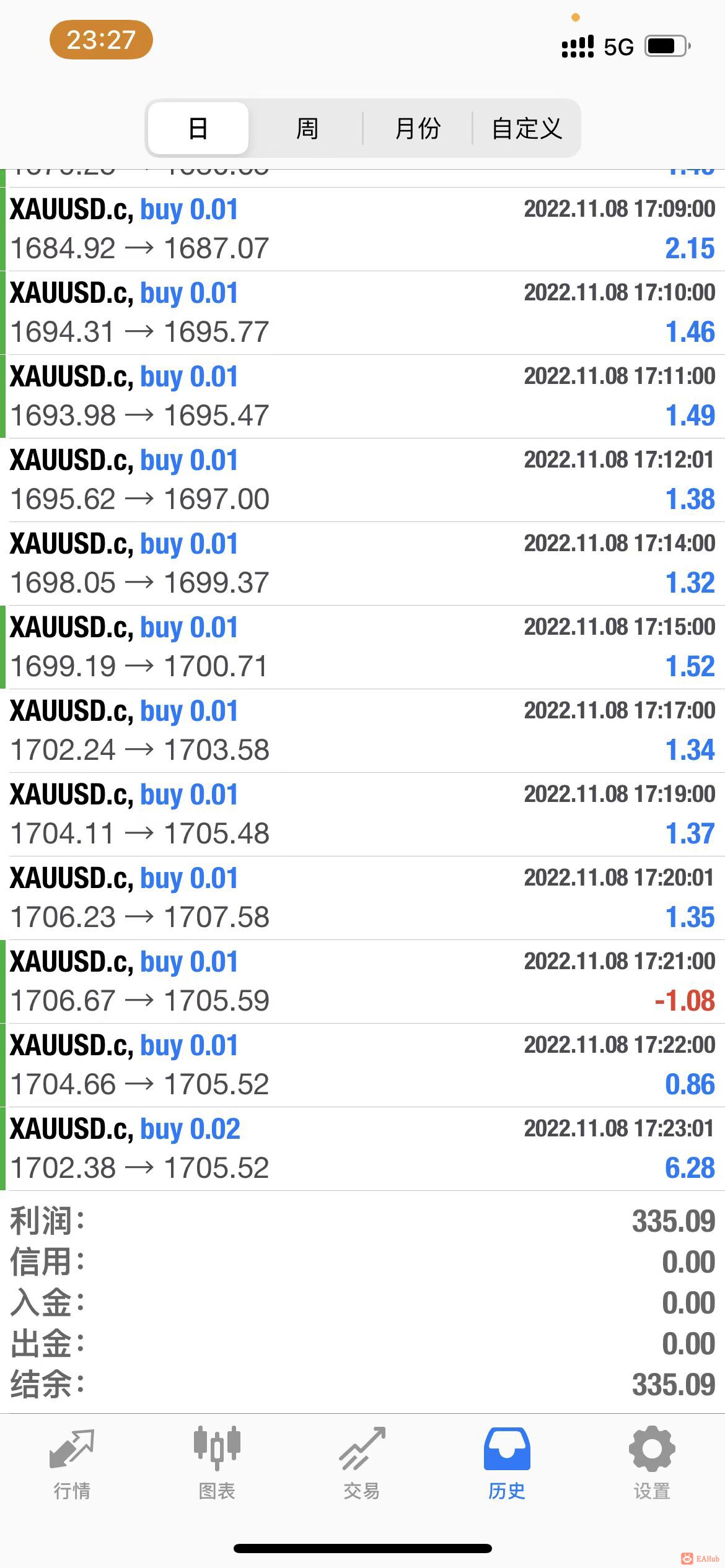725x1568 pixels.
Task: Go to the 图表 chart tab
Action: 217,1464
